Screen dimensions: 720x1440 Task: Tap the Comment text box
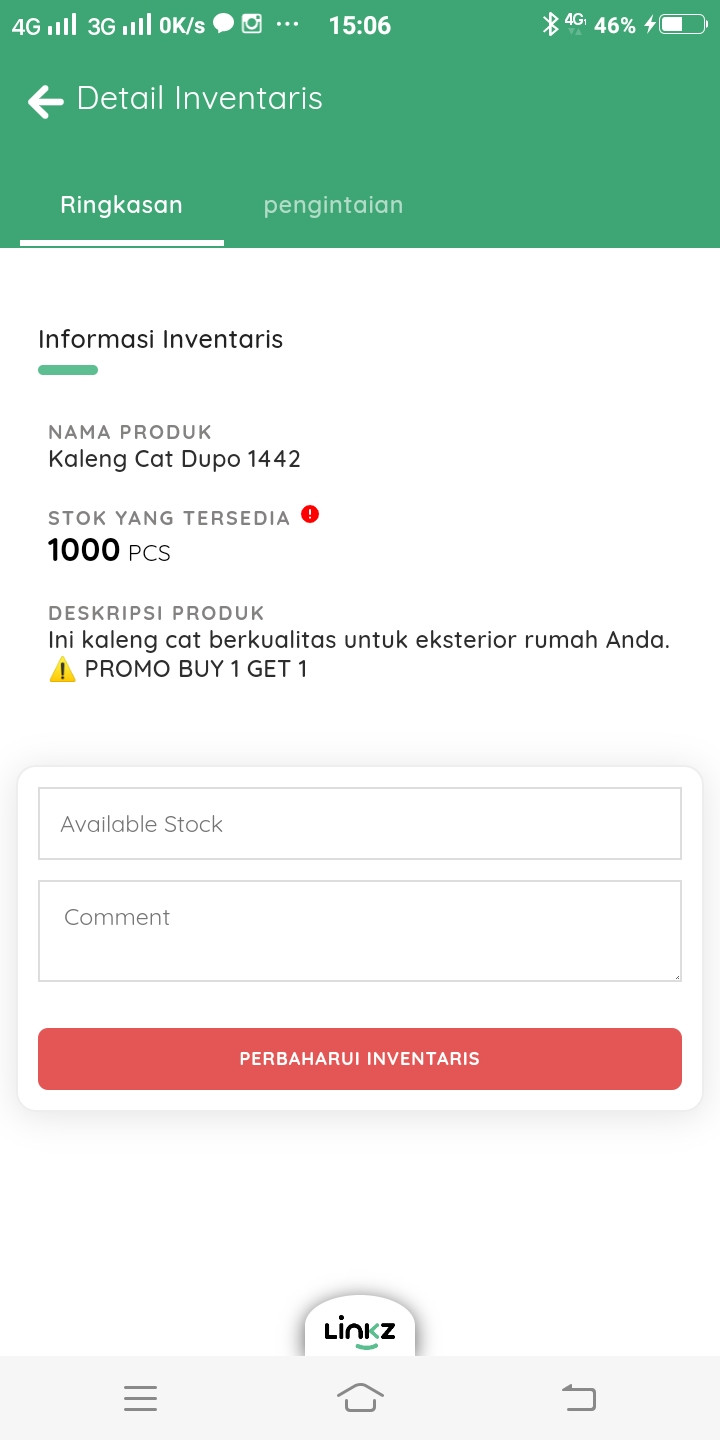click(360, 931)
